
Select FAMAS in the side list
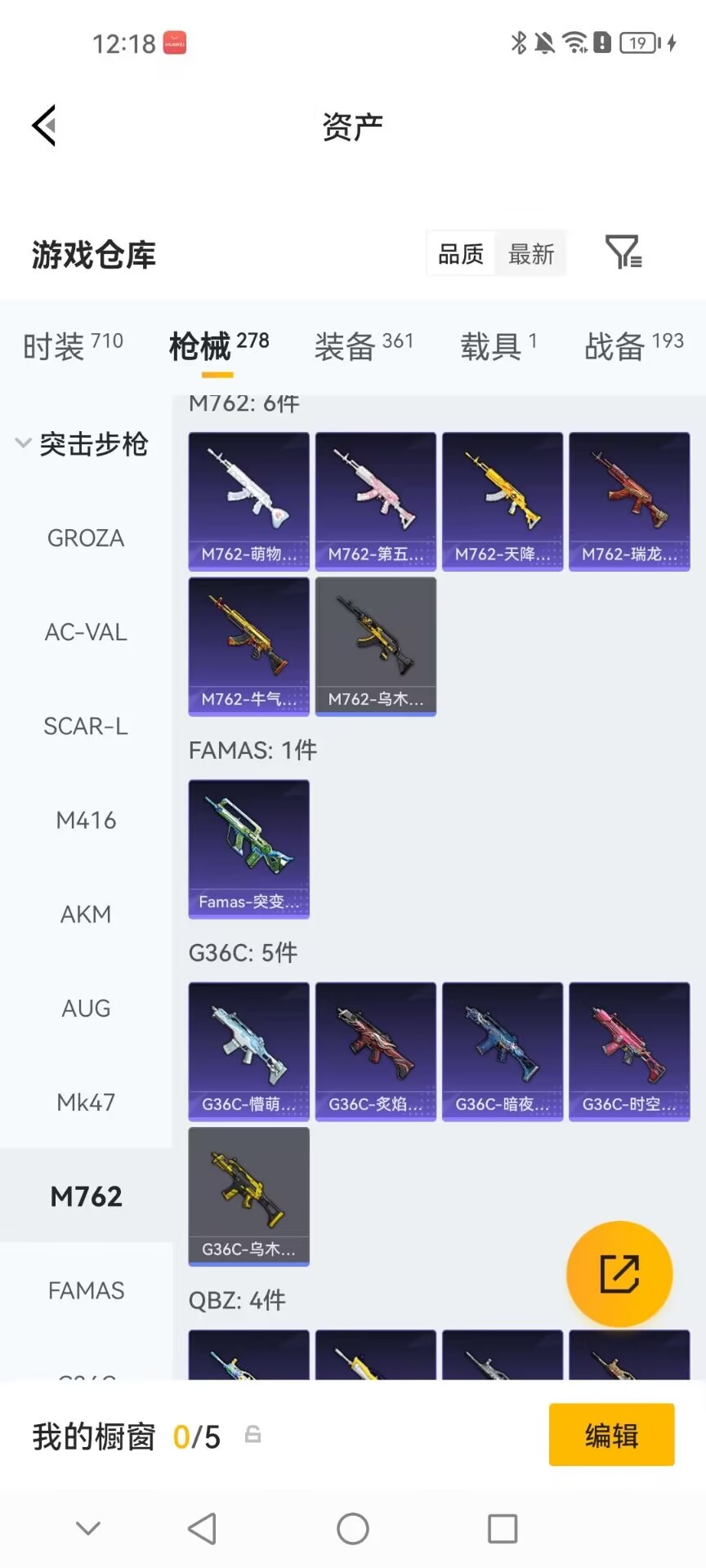[x=86, y=1290]
